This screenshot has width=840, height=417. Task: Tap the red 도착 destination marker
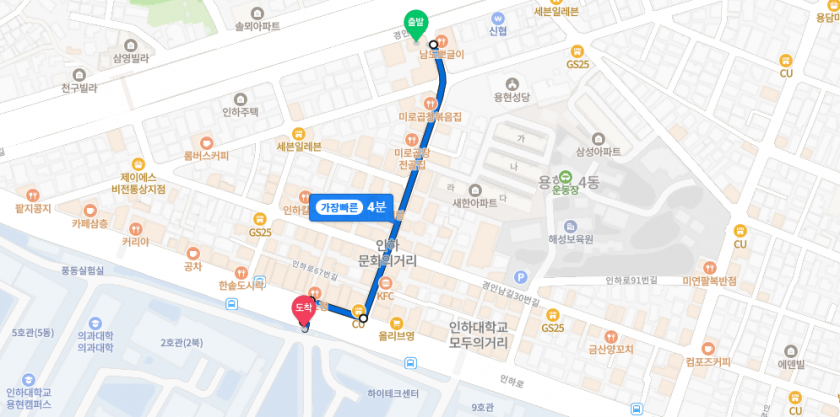click(x=304, y=309)
